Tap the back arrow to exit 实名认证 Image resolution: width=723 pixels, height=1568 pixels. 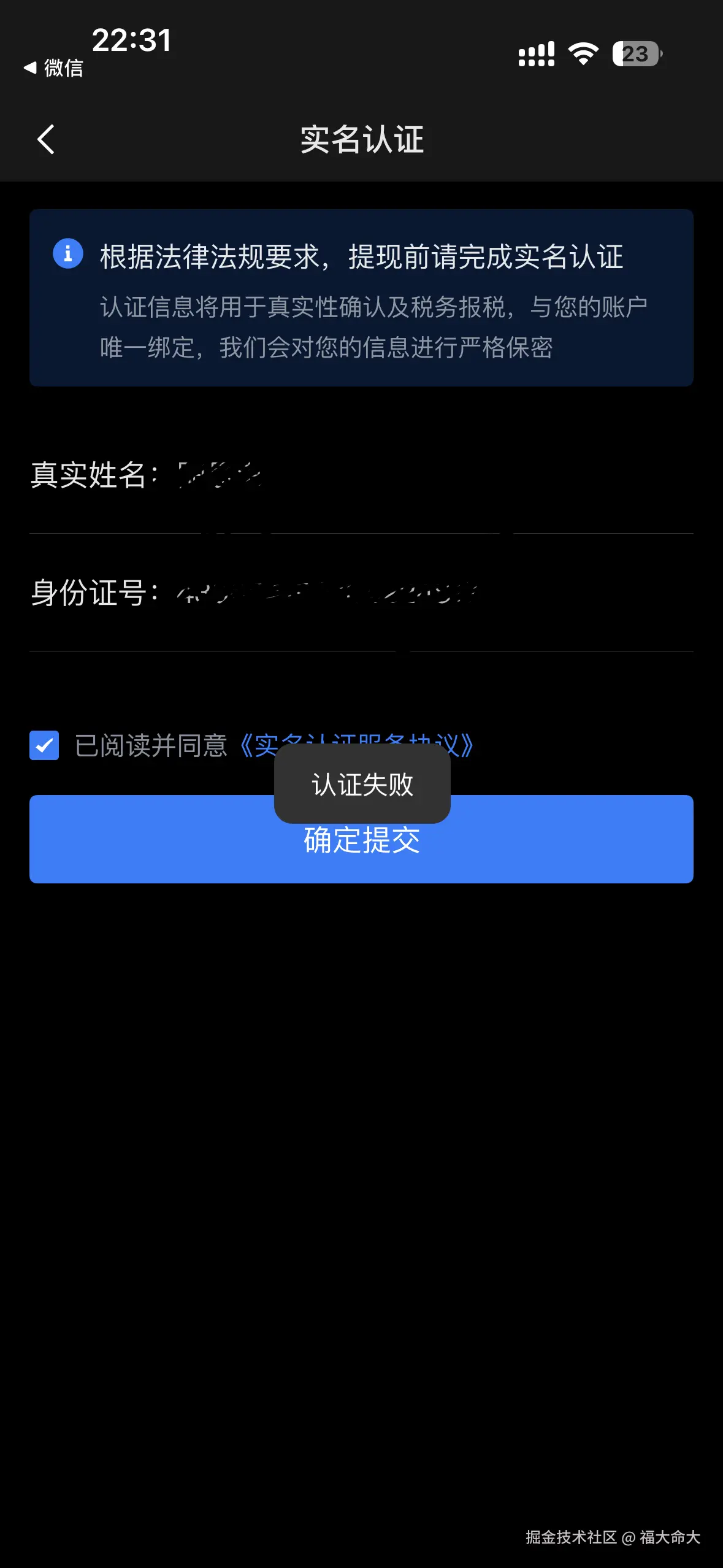[45, 140]
